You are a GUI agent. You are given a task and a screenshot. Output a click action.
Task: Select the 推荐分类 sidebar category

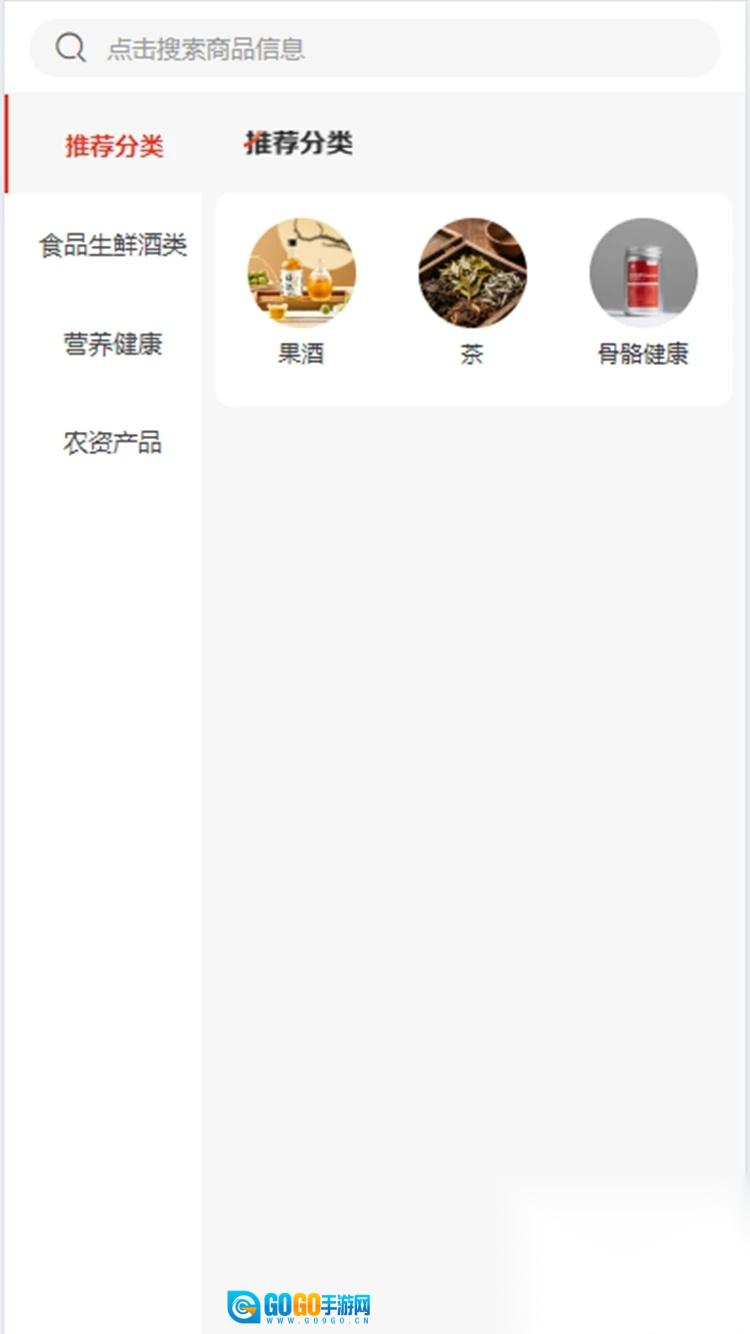tap(113, 146)
